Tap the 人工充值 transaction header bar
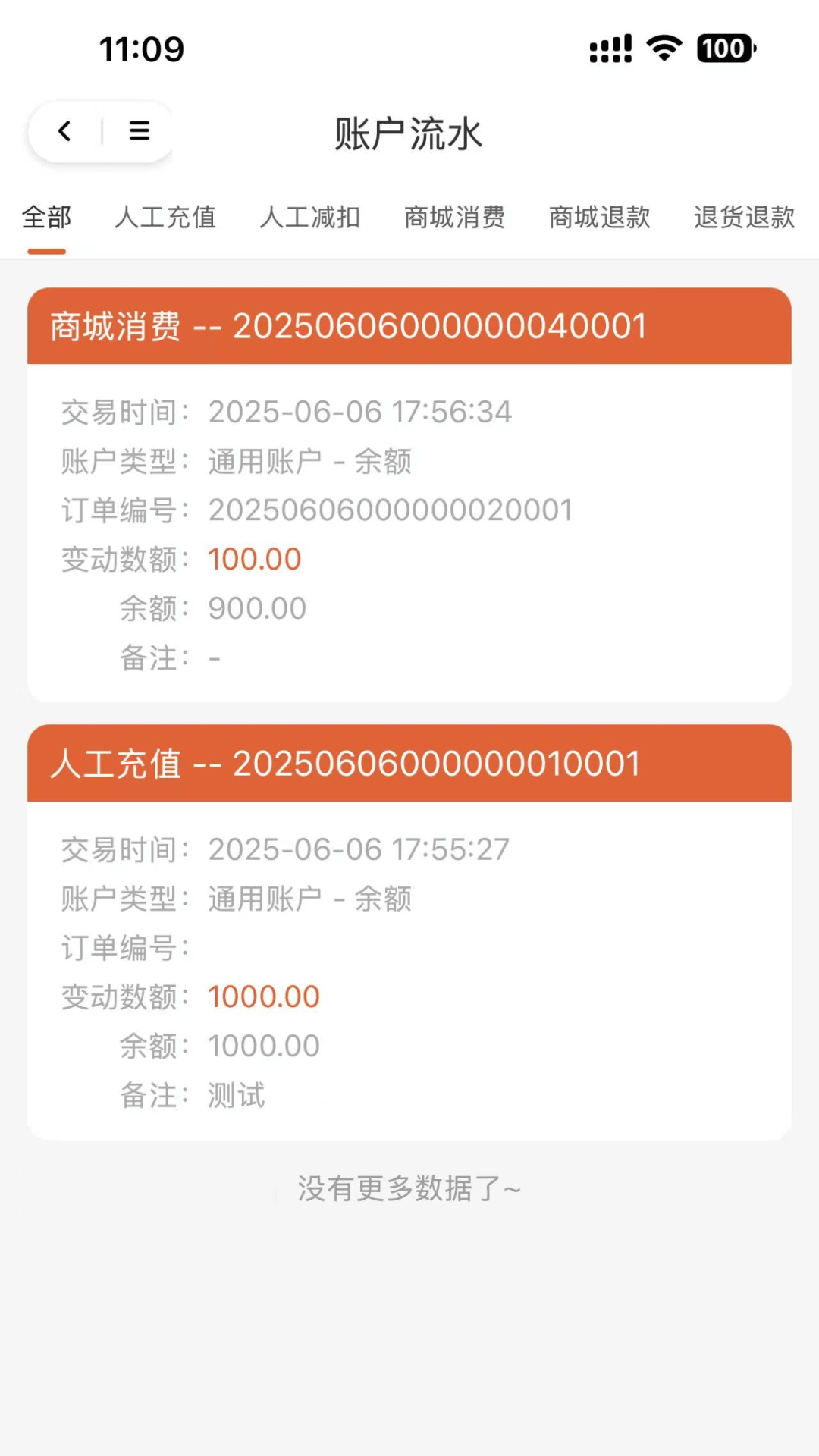This screenshot has height=1456, width=819. pos(409,764)
